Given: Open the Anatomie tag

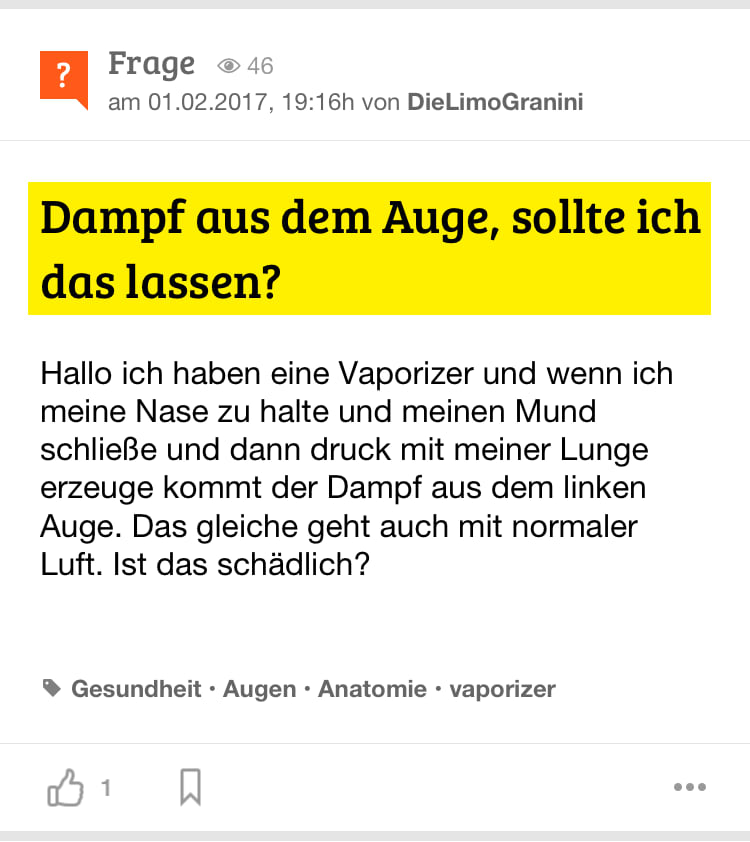Looking at the screenshot, I should coord(373,688).
